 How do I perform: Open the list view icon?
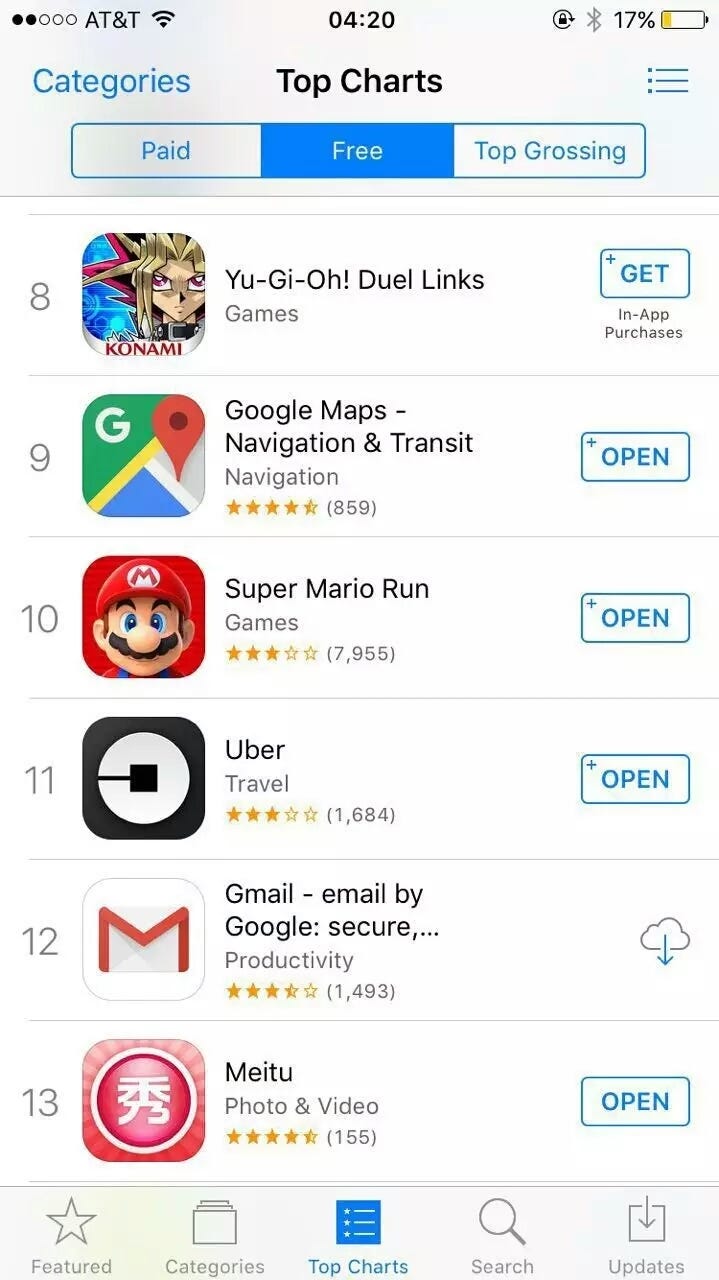[667, 81]
